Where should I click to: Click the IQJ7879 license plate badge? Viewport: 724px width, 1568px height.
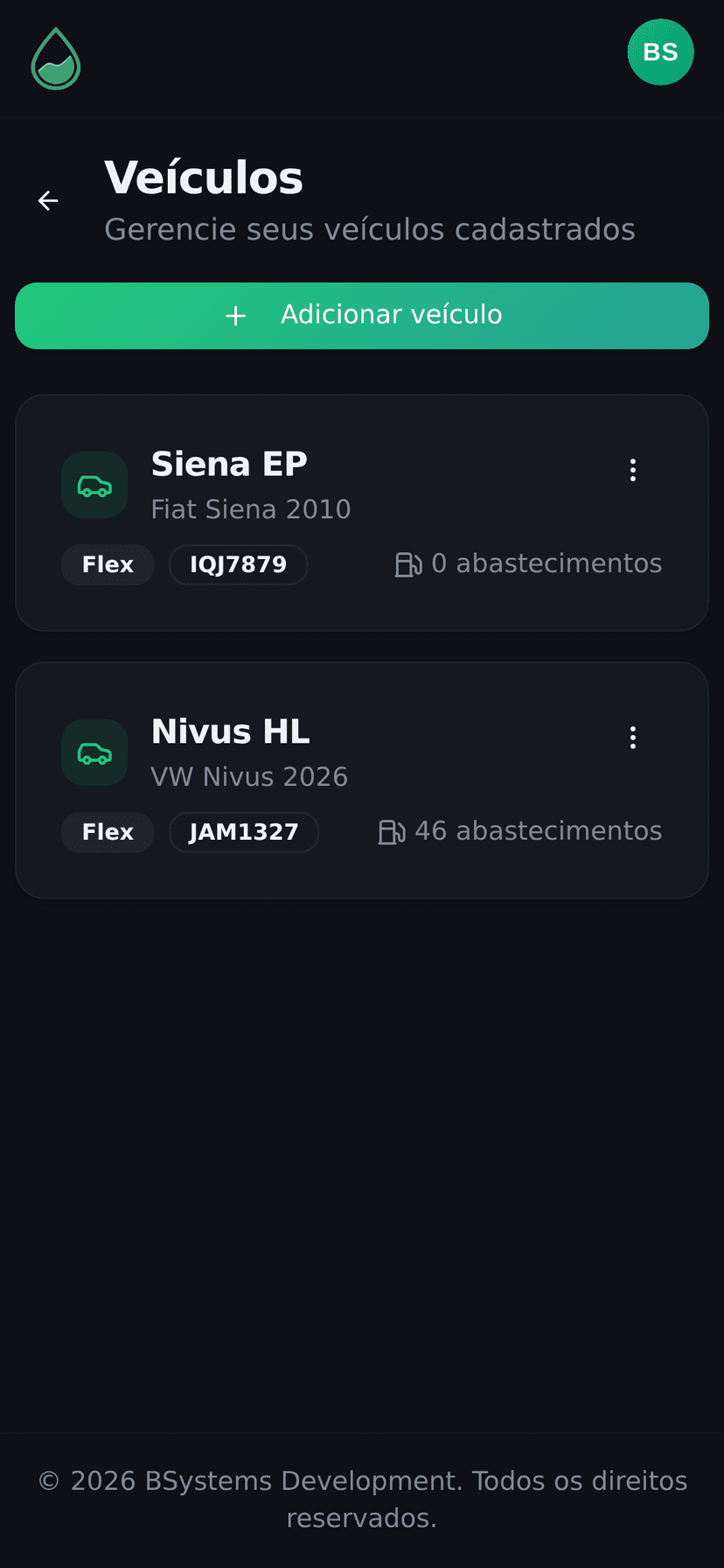point(238,564)
